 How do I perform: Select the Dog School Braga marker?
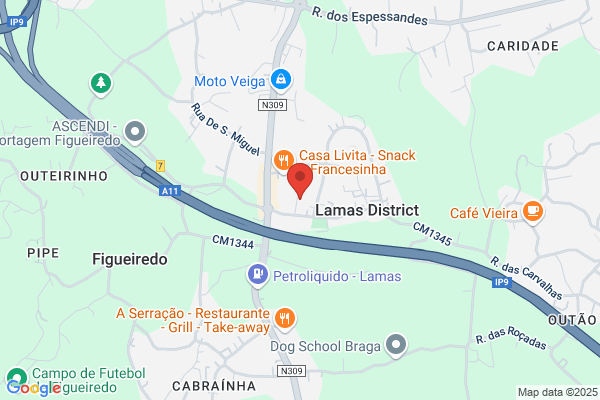(x=396, y=346)
